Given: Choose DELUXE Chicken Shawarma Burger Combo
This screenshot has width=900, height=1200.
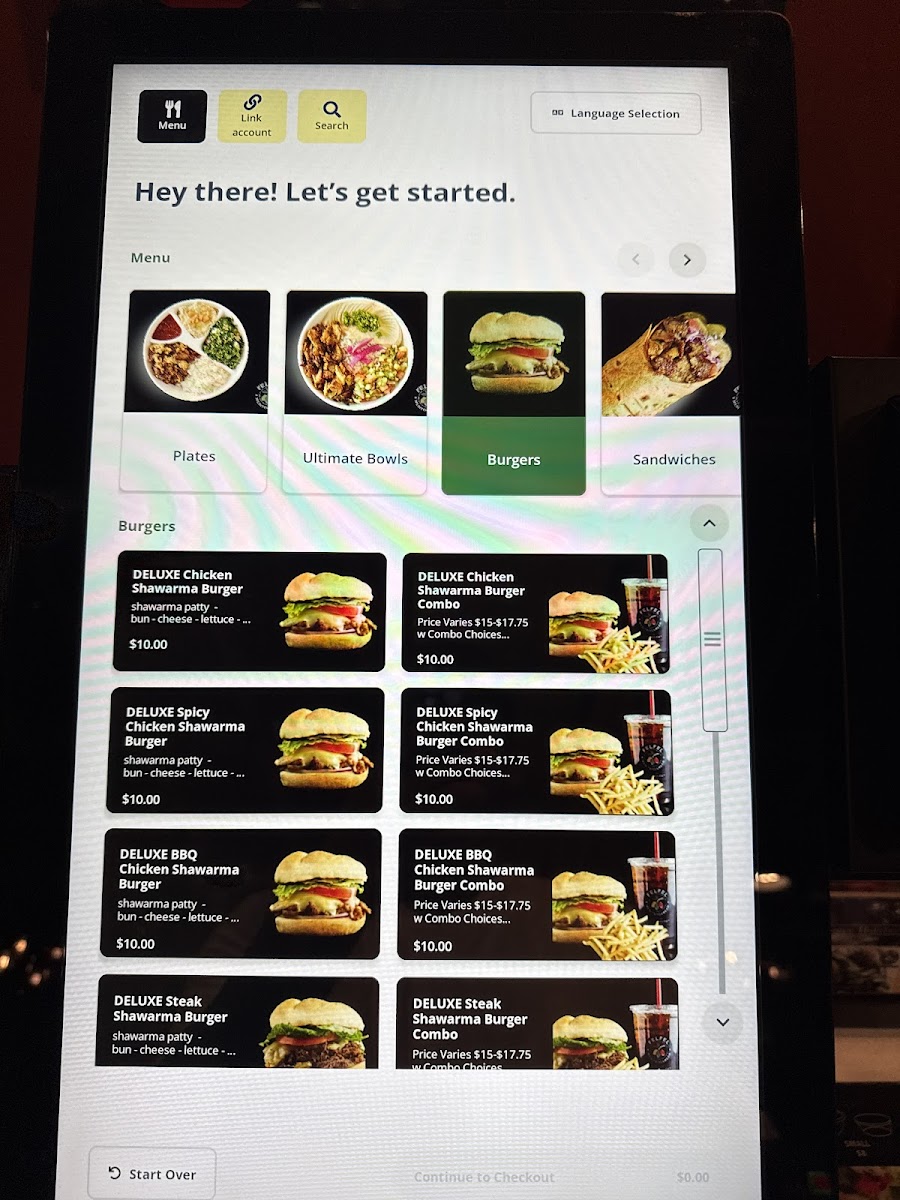Looking at the screenshot, I should pyautogui.click(x=535, y=613).
